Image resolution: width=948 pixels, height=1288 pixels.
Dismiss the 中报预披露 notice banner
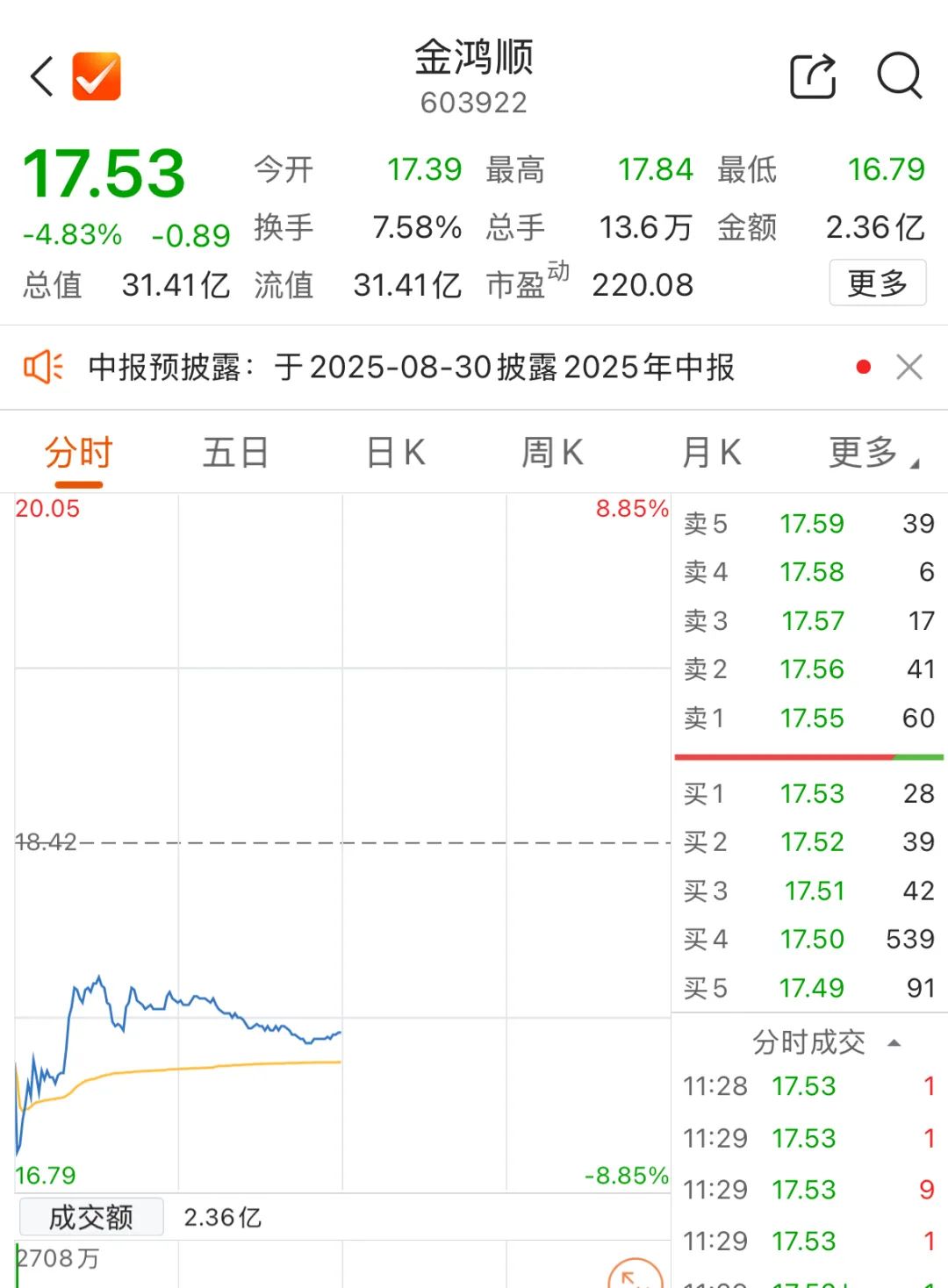point(909,367)
